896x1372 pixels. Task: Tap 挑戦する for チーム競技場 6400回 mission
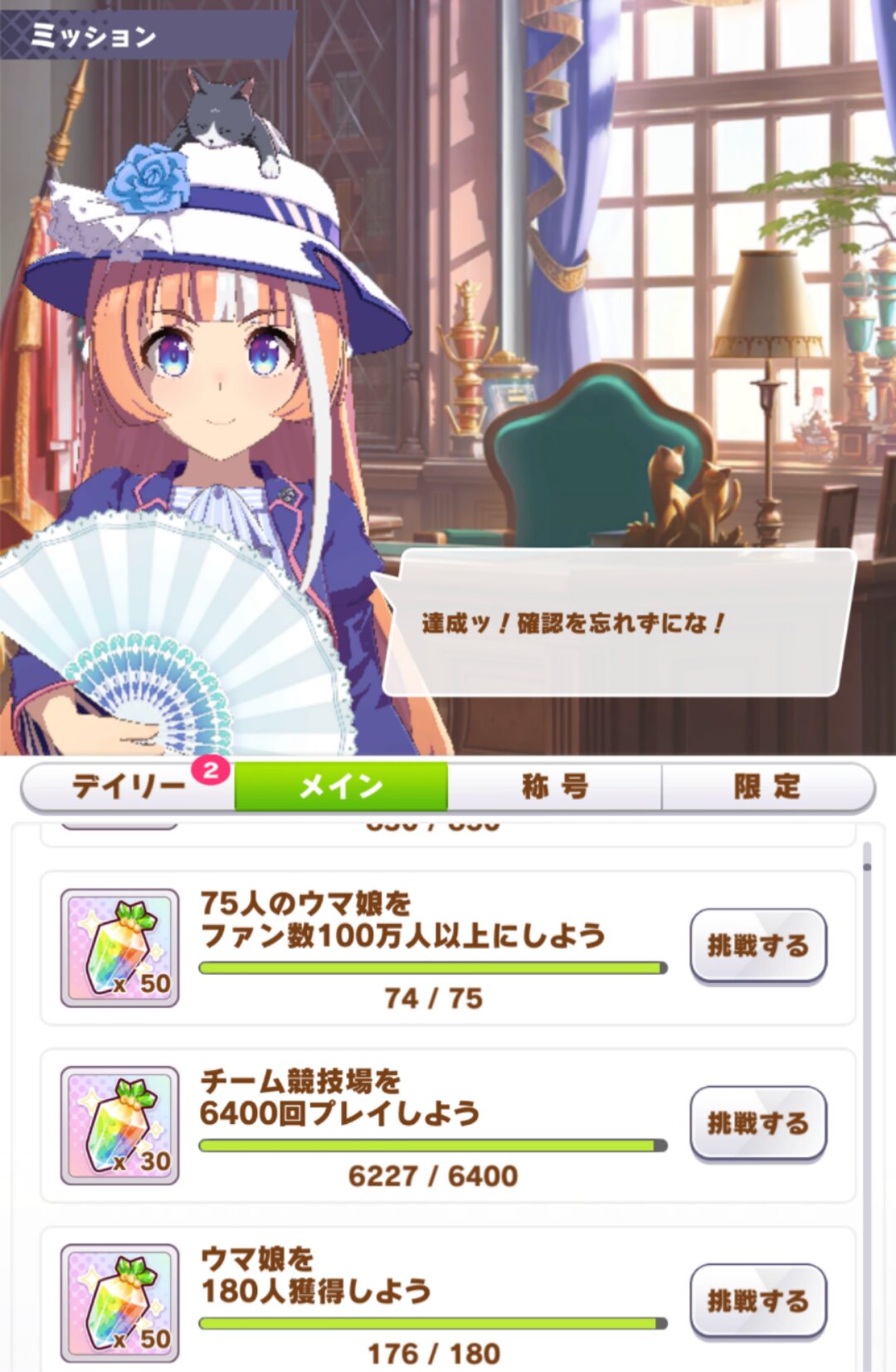758,1123
